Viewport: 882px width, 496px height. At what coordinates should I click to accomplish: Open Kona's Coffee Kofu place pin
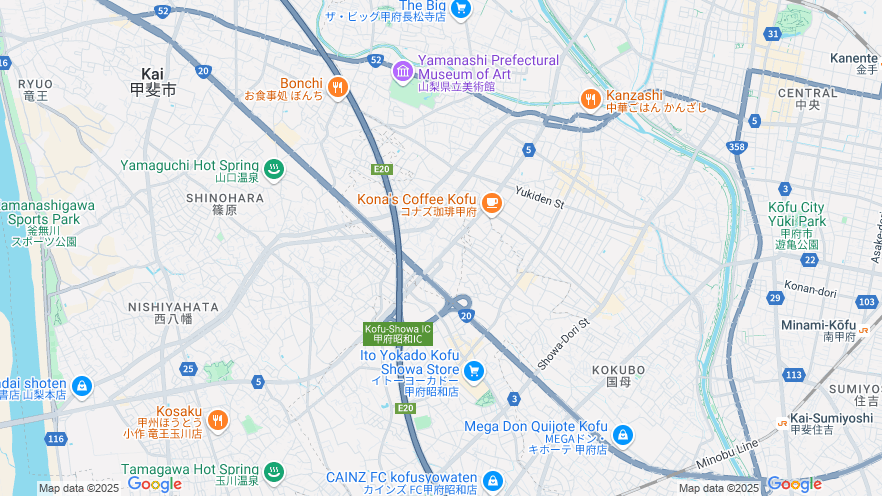(491, 204)
